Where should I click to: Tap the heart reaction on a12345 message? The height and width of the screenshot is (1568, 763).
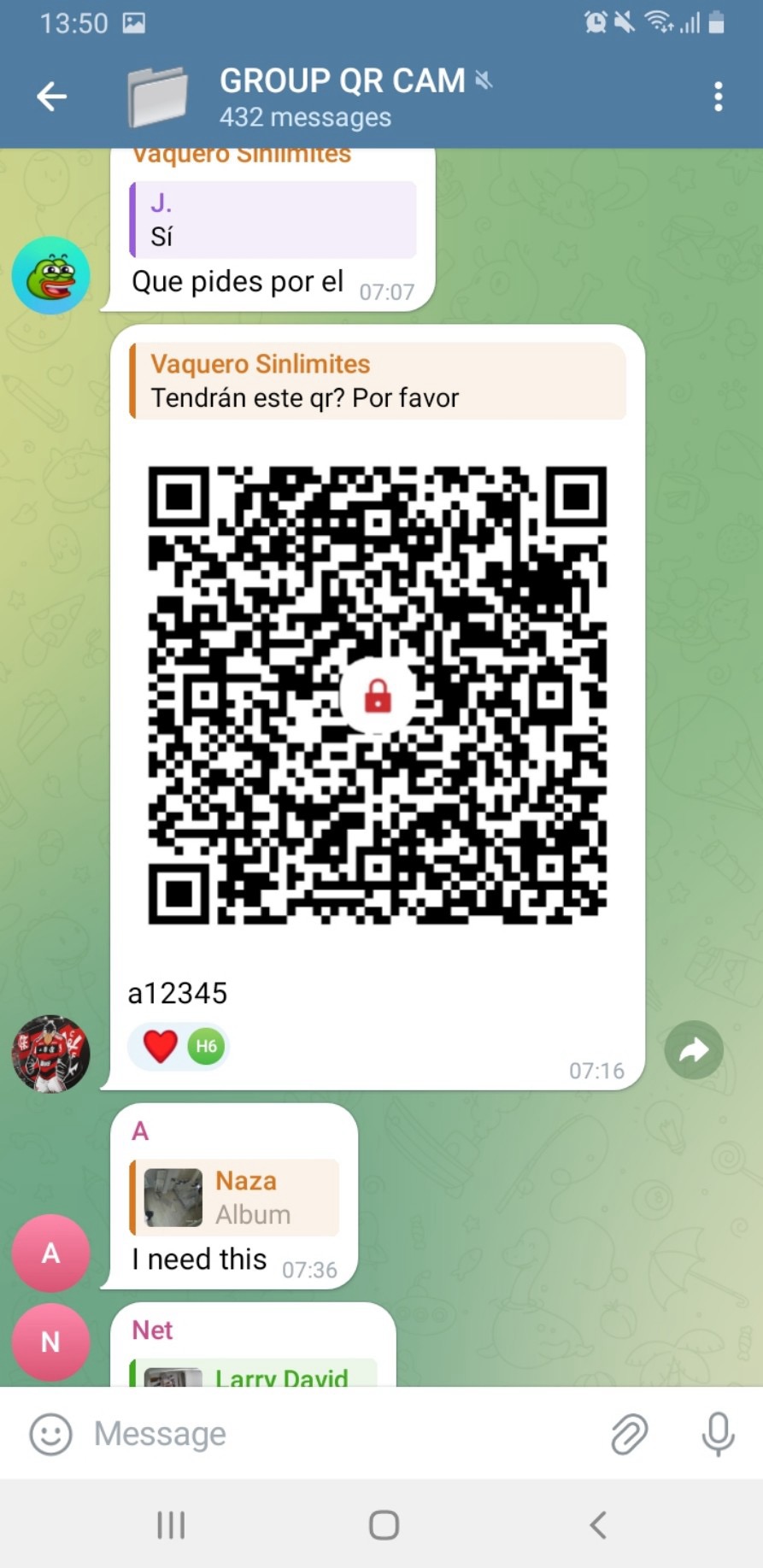[160, 1047]
